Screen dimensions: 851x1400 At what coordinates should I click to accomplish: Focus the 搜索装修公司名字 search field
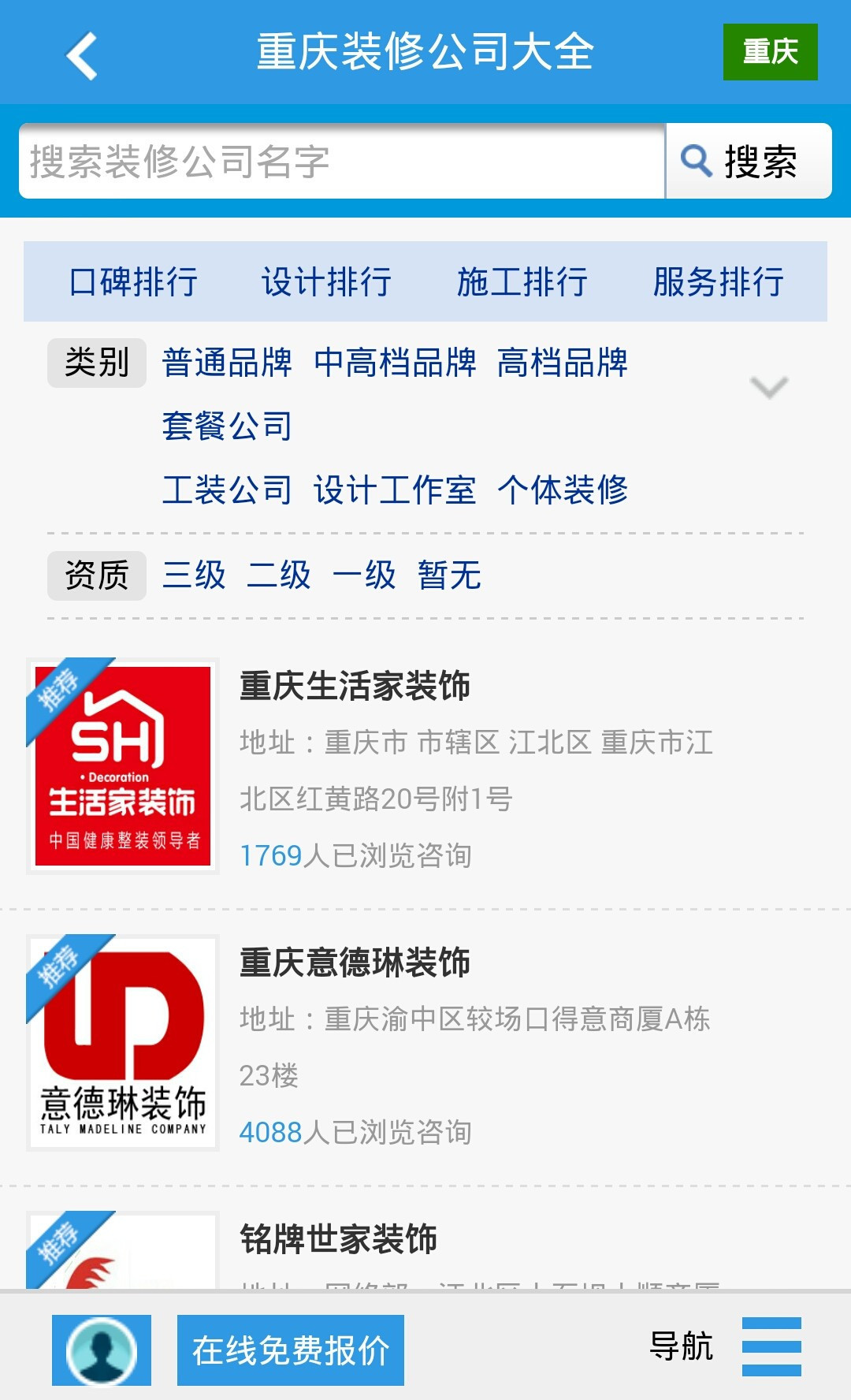[x=342, y=161]
